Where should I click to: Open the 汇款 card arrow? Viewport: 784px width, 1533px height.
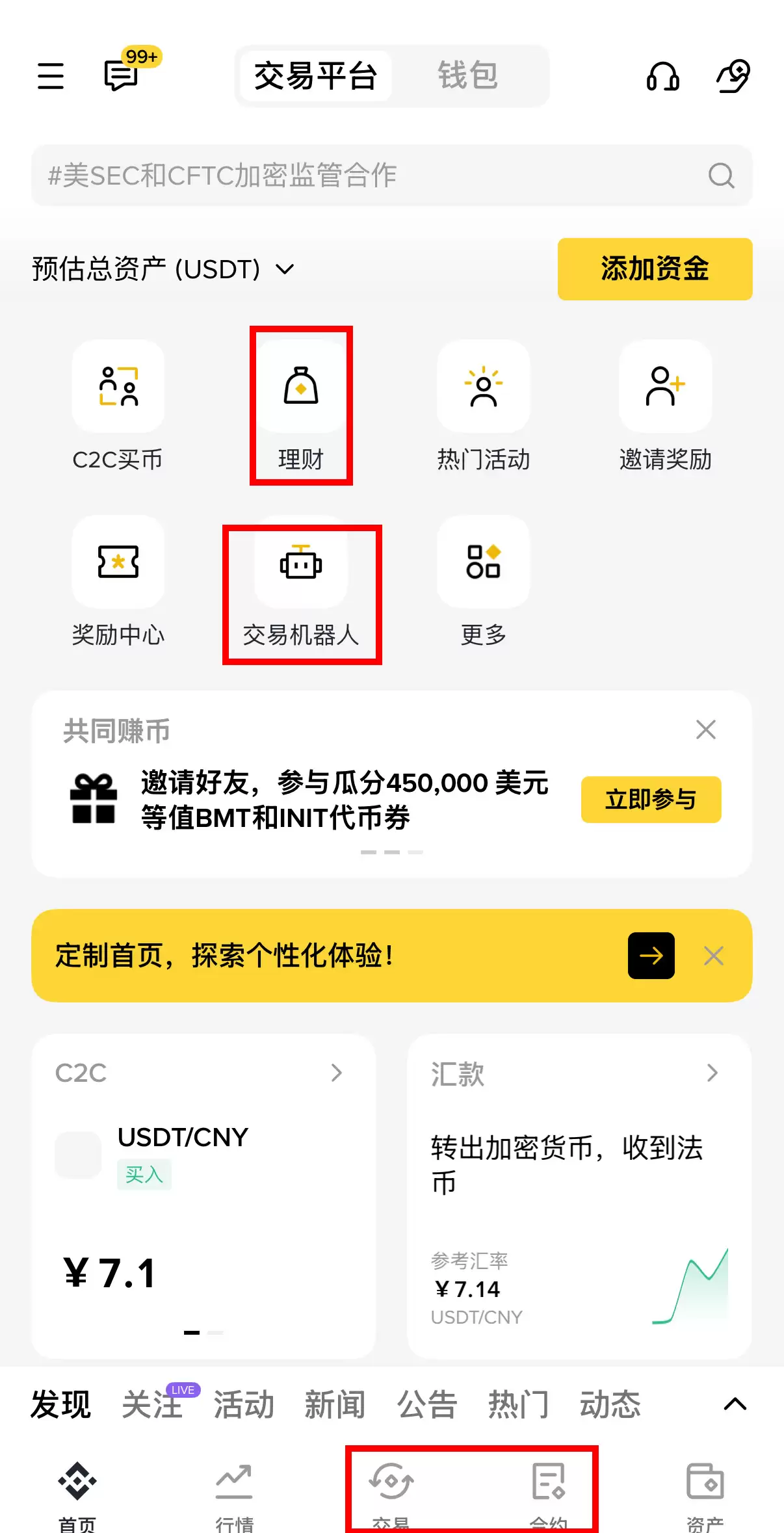(x=712, y=1073)
